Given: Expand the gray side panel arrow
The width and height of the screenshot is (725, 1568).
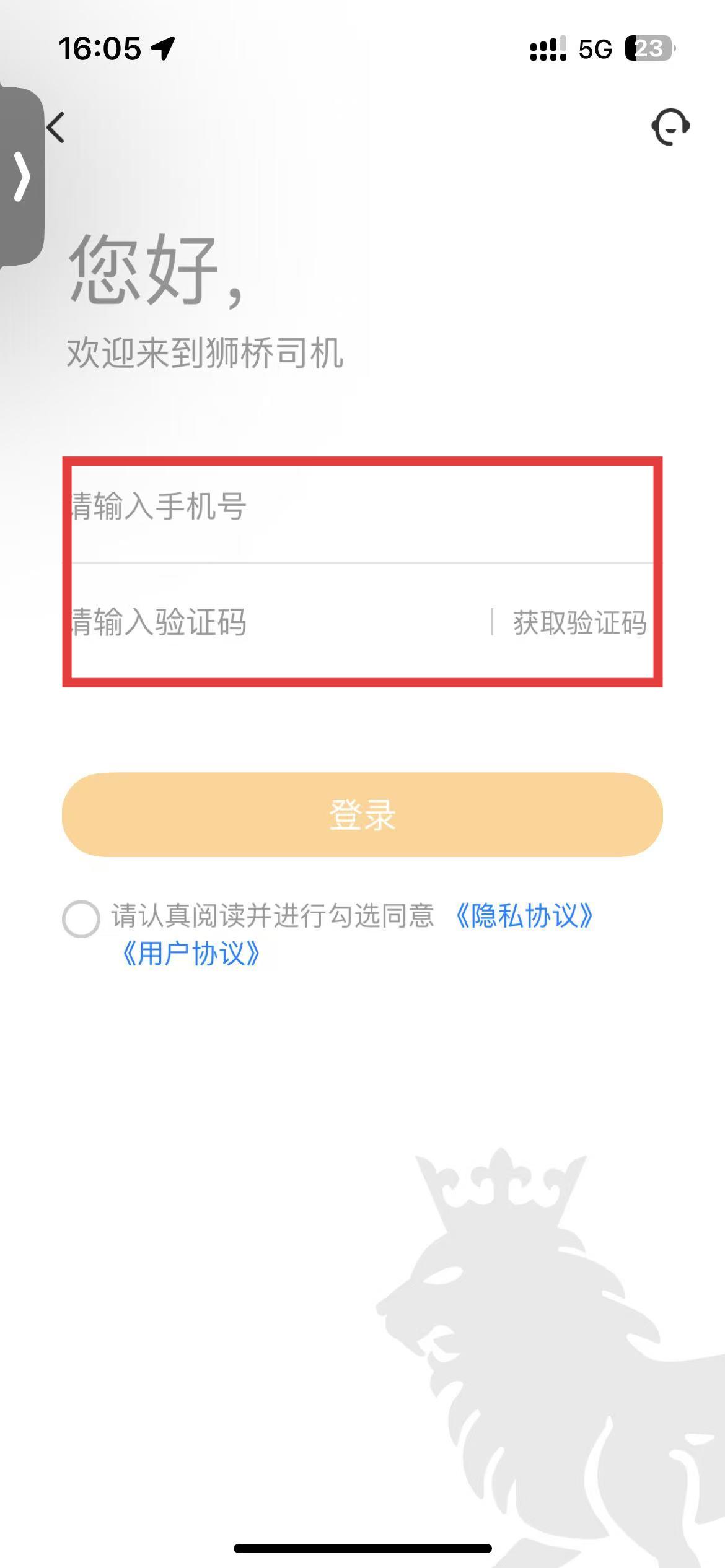Looking at the screenshot, I should pos(22,176).
